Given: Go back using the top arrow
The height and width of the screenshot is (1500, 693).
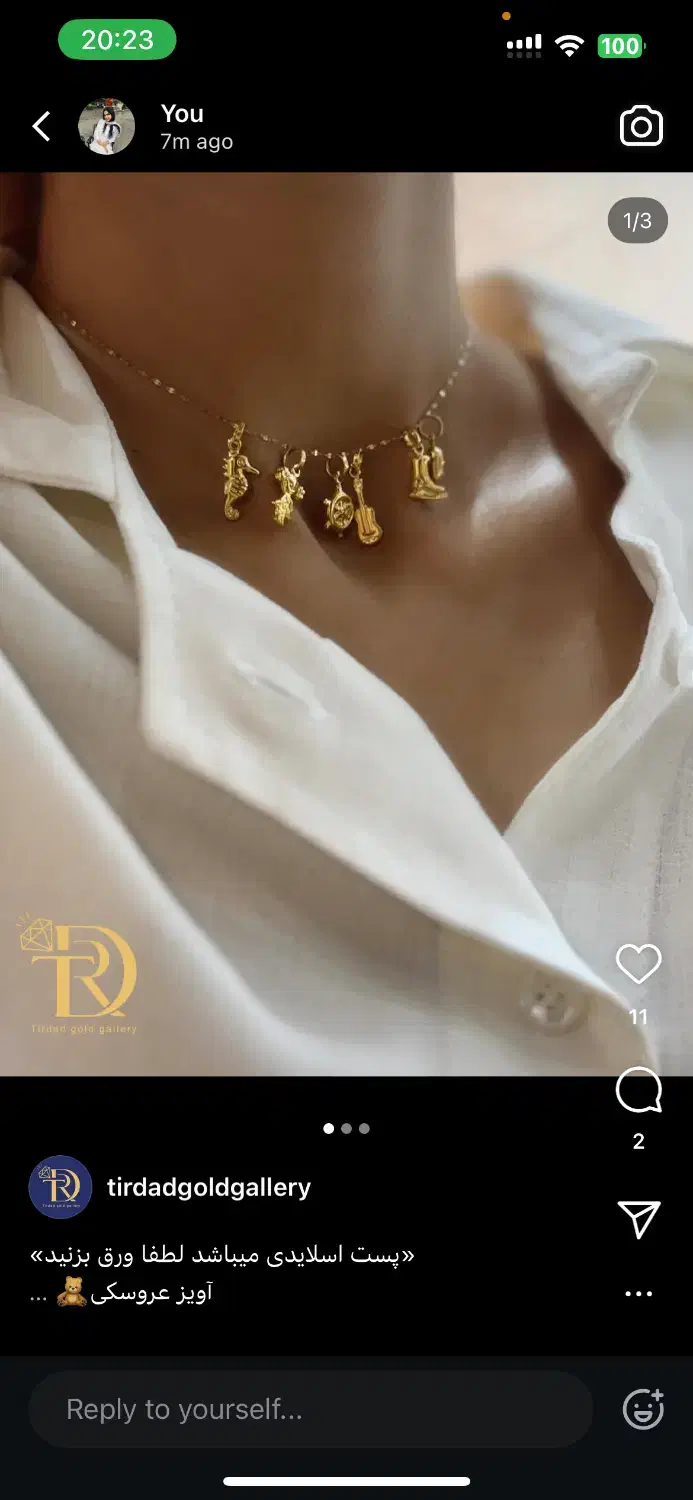Looking at the screenshot, I should [x=41, y=127].
